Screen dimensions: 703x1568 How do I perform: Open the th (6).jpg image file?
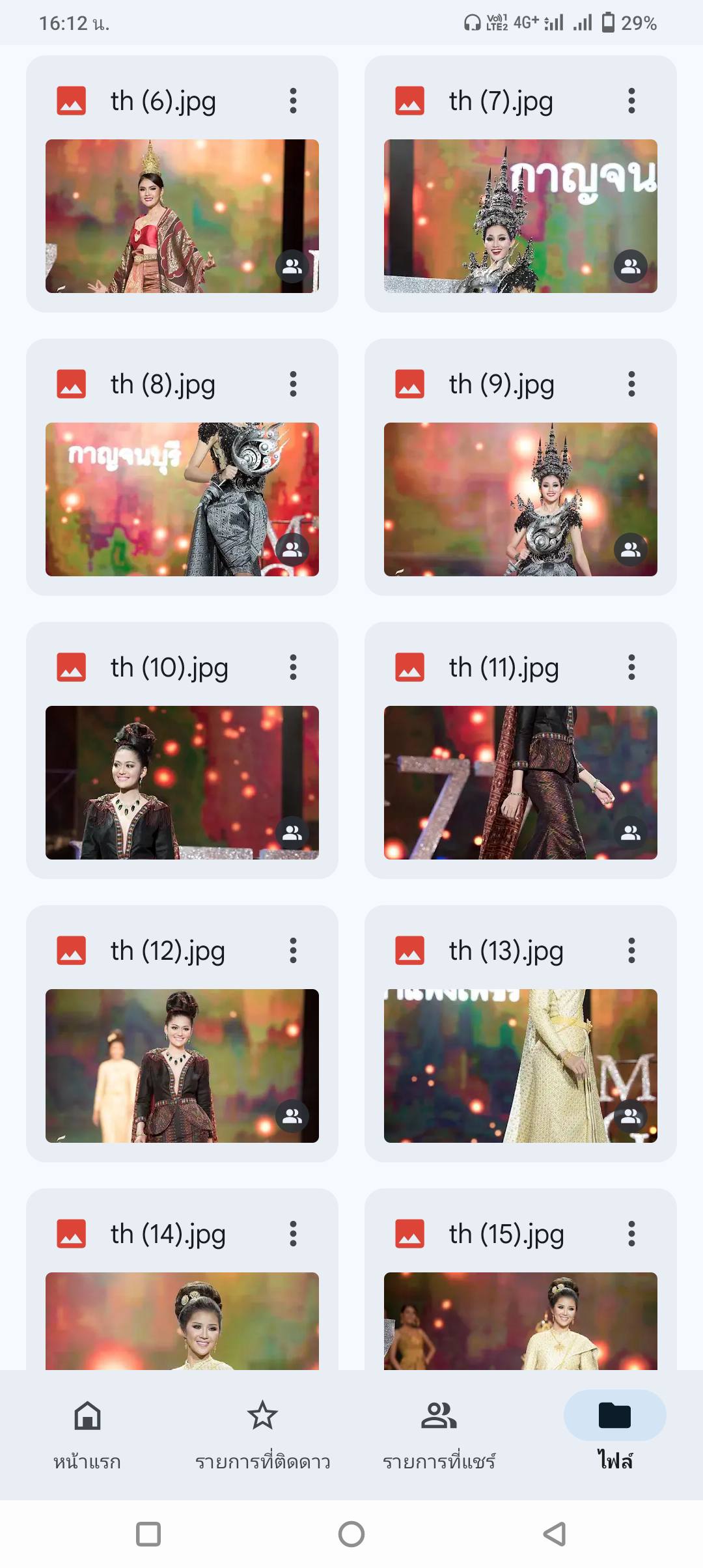pyautogui.click(x=182, y=216)
